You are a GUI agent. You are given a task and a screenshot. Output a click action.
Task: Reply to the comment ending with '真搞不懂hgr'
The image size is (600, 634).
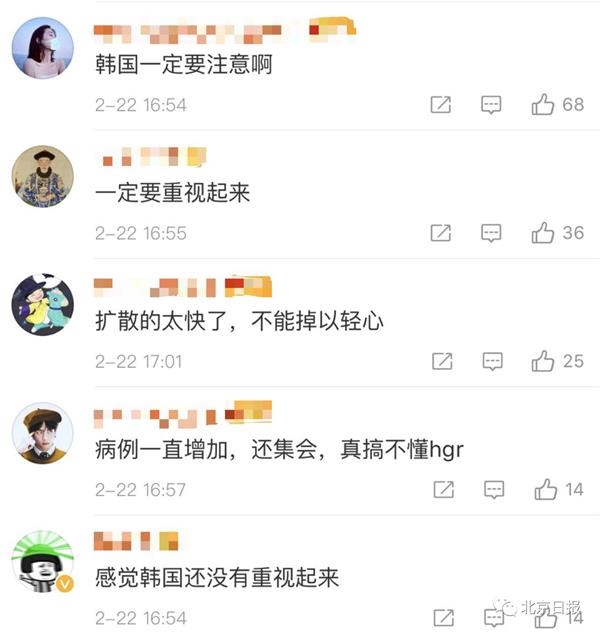tap(493, 490)
